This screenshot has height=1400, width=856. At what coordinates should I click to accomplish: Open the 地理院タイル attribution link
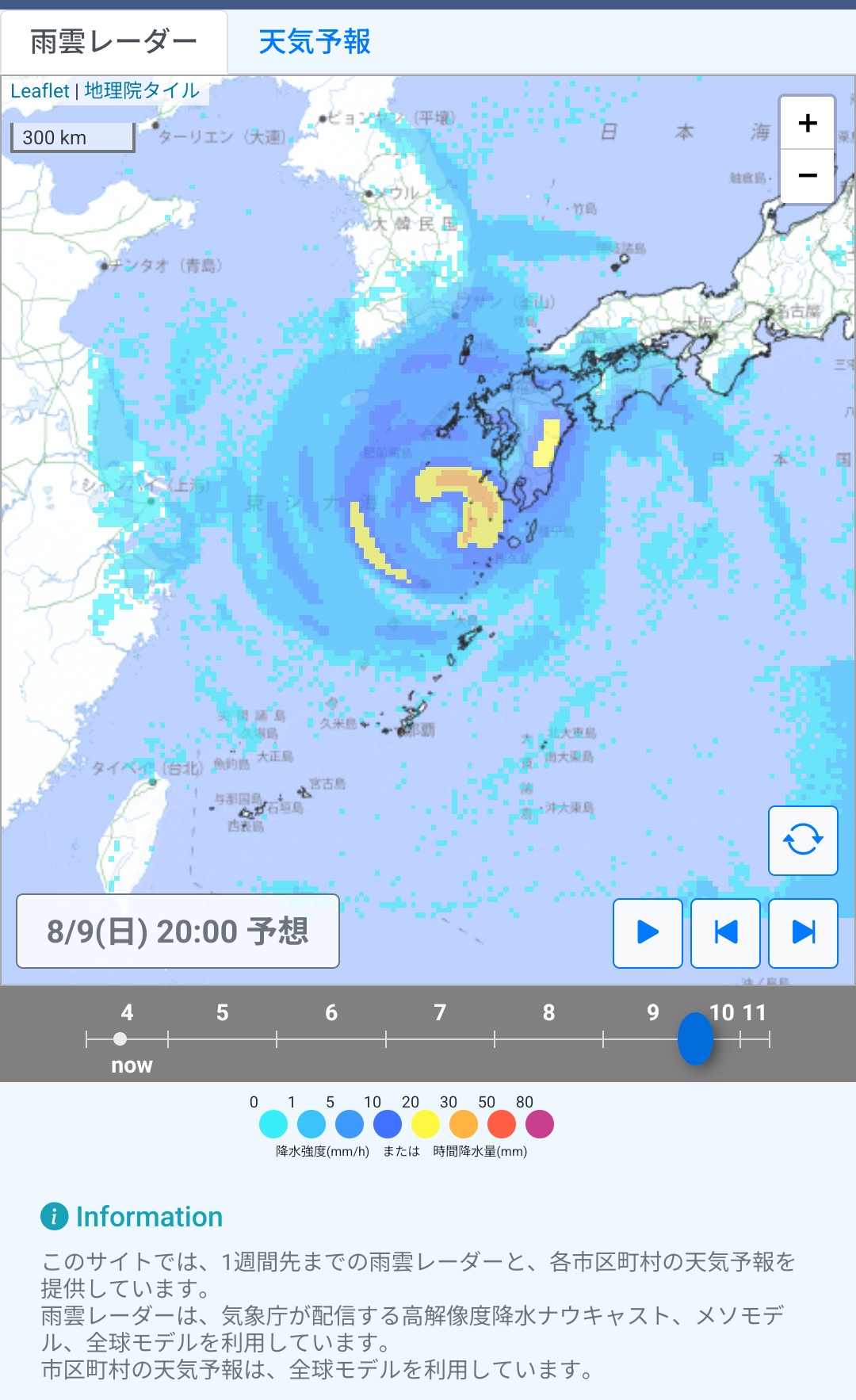142,91
